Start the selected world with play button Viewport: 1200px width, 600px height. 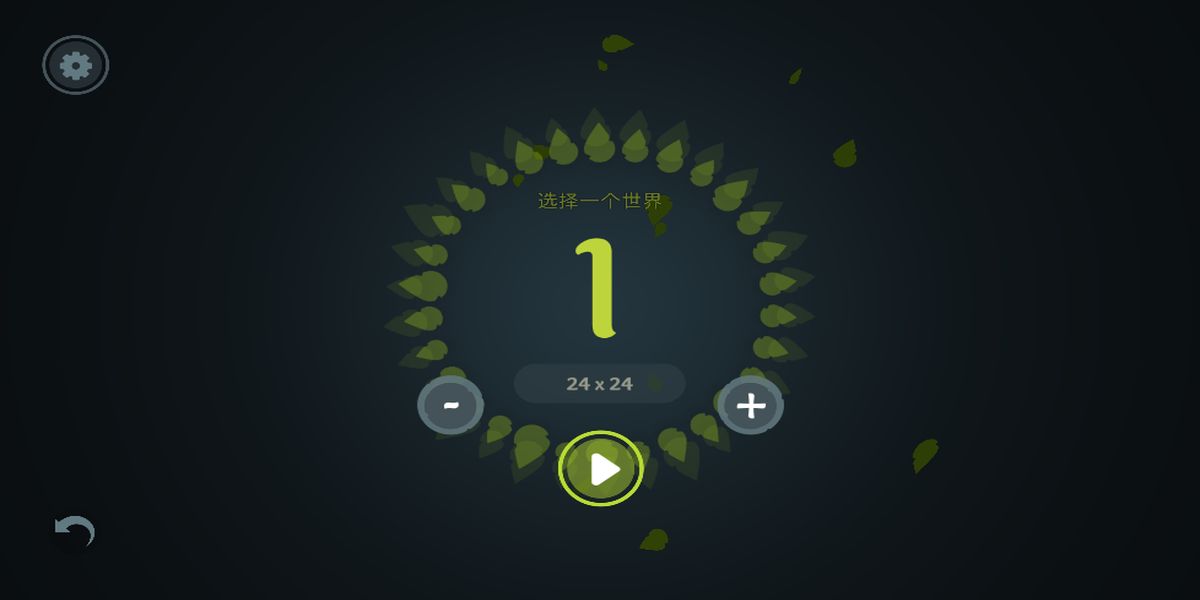pyautogui.click(x=600, y=468)
